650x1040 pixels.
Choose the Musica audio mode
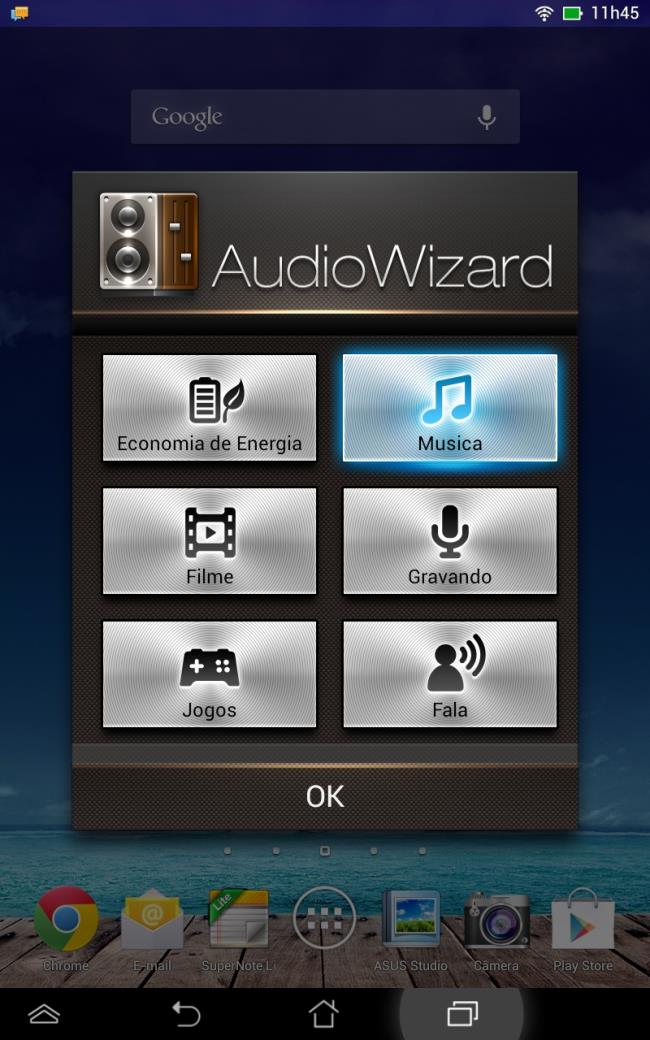pyautogui.click(x=450, y=408)
